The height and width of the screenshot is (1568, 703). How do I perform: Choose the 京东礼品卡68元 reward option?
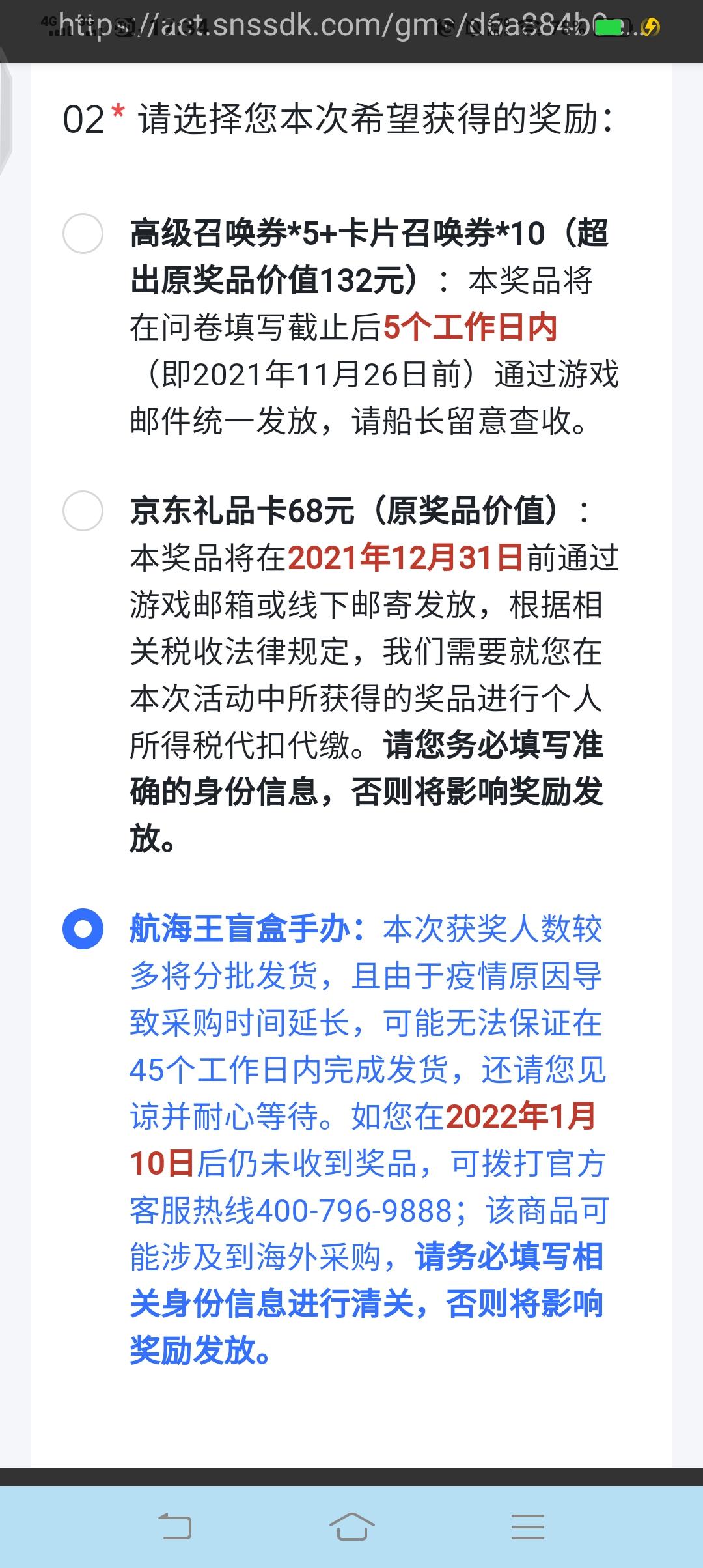pos(83,511)
